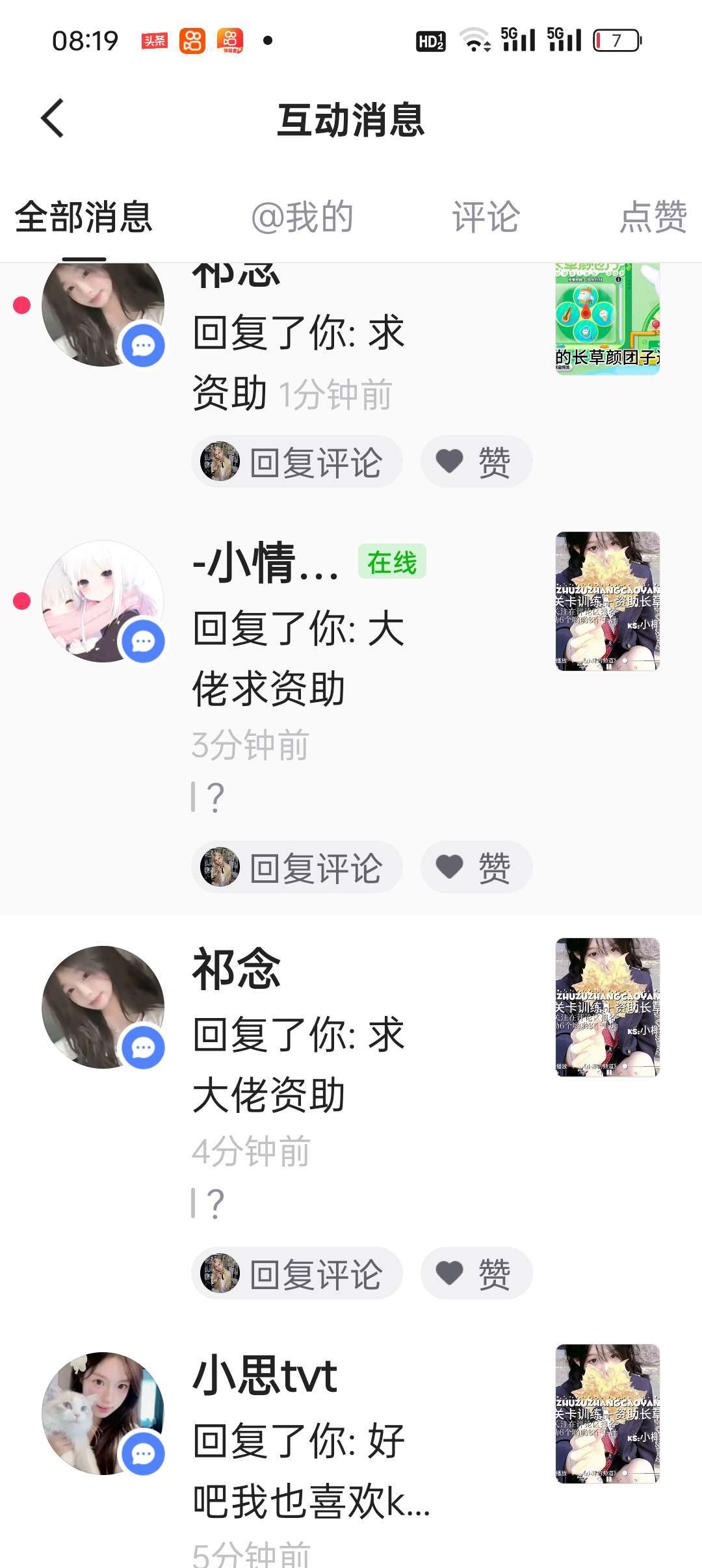Switch to the @我的 tab
This screenshot has width=702, height=1568.
[x=302, y=216]
